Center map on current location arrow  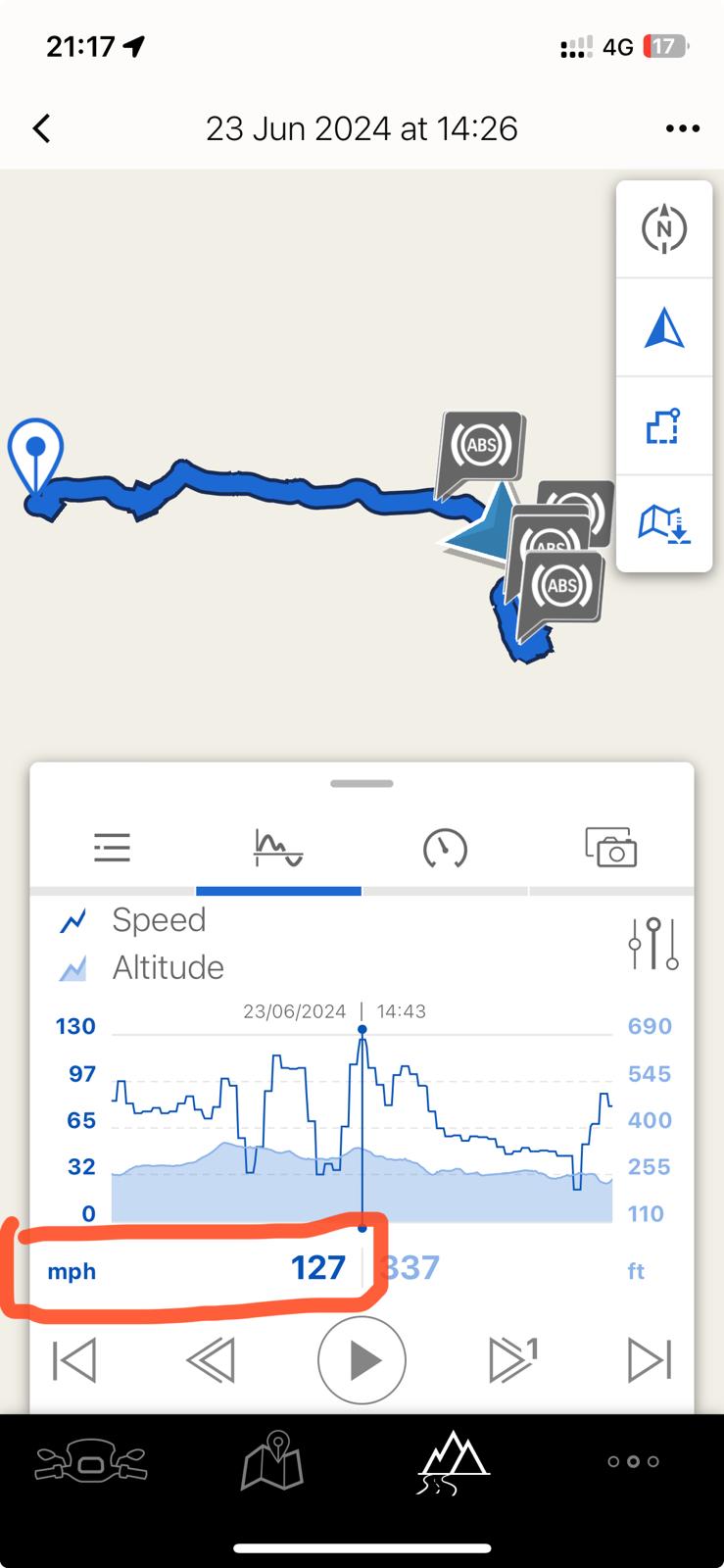[x=664, y=327]
